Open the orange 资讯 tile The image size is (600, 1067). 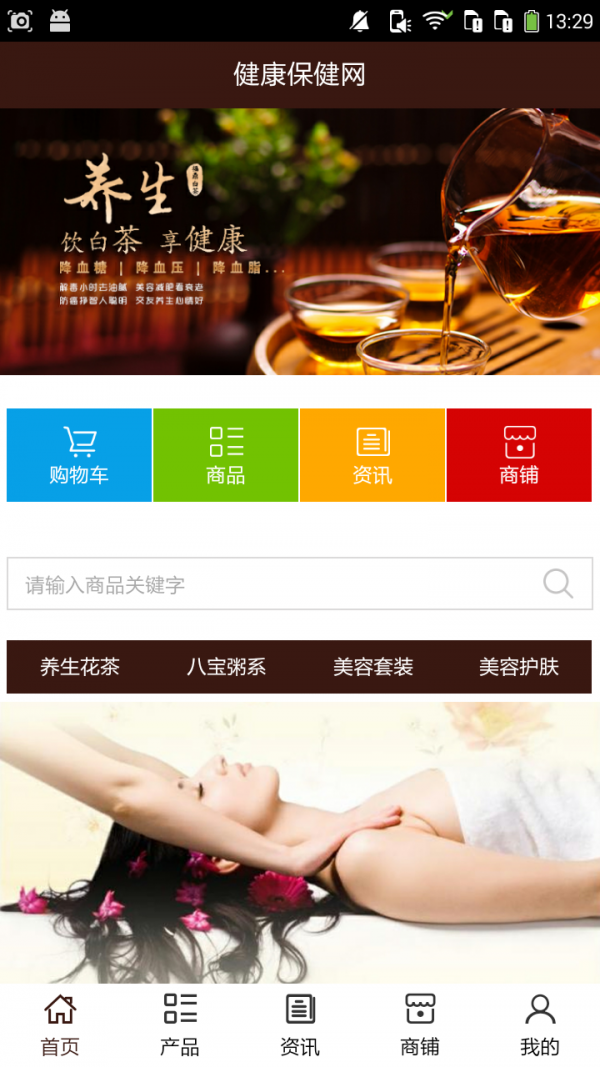coord(372,455)
